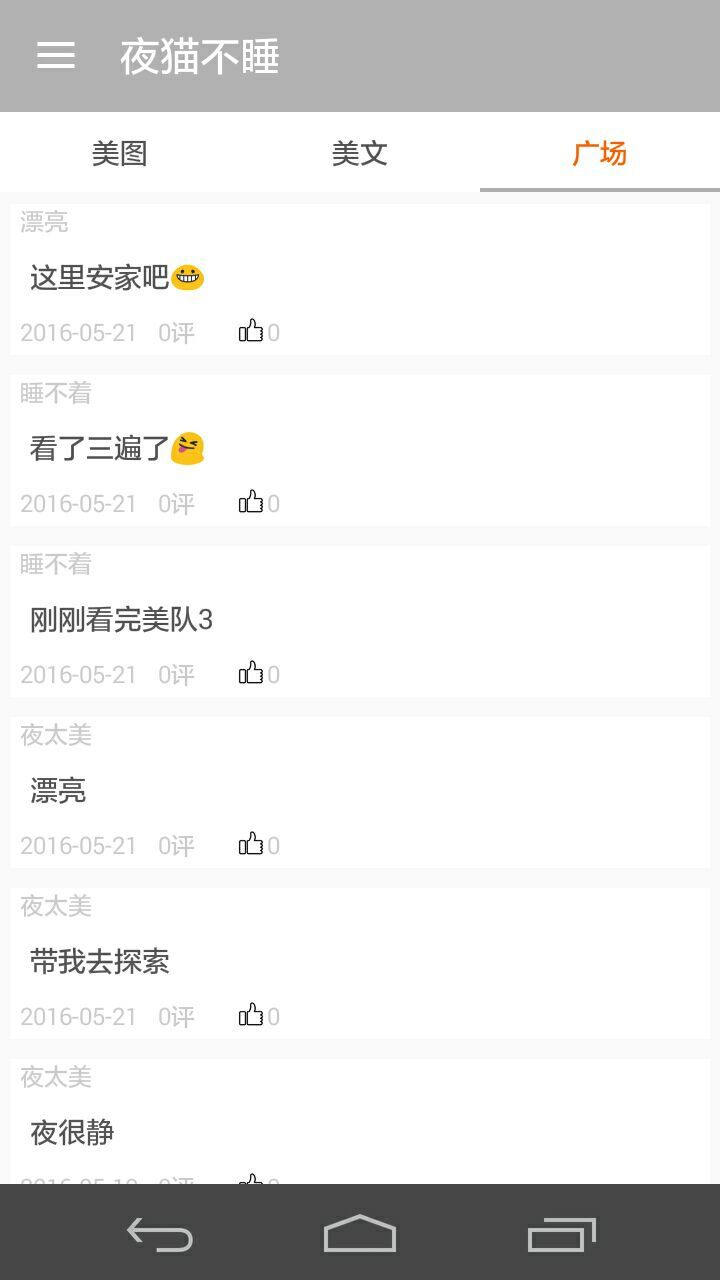Image resolution: width=720 pixels, height=1280 pixels.
Task: Open the post 看了三遍了
Action: (x=360, y=450)
